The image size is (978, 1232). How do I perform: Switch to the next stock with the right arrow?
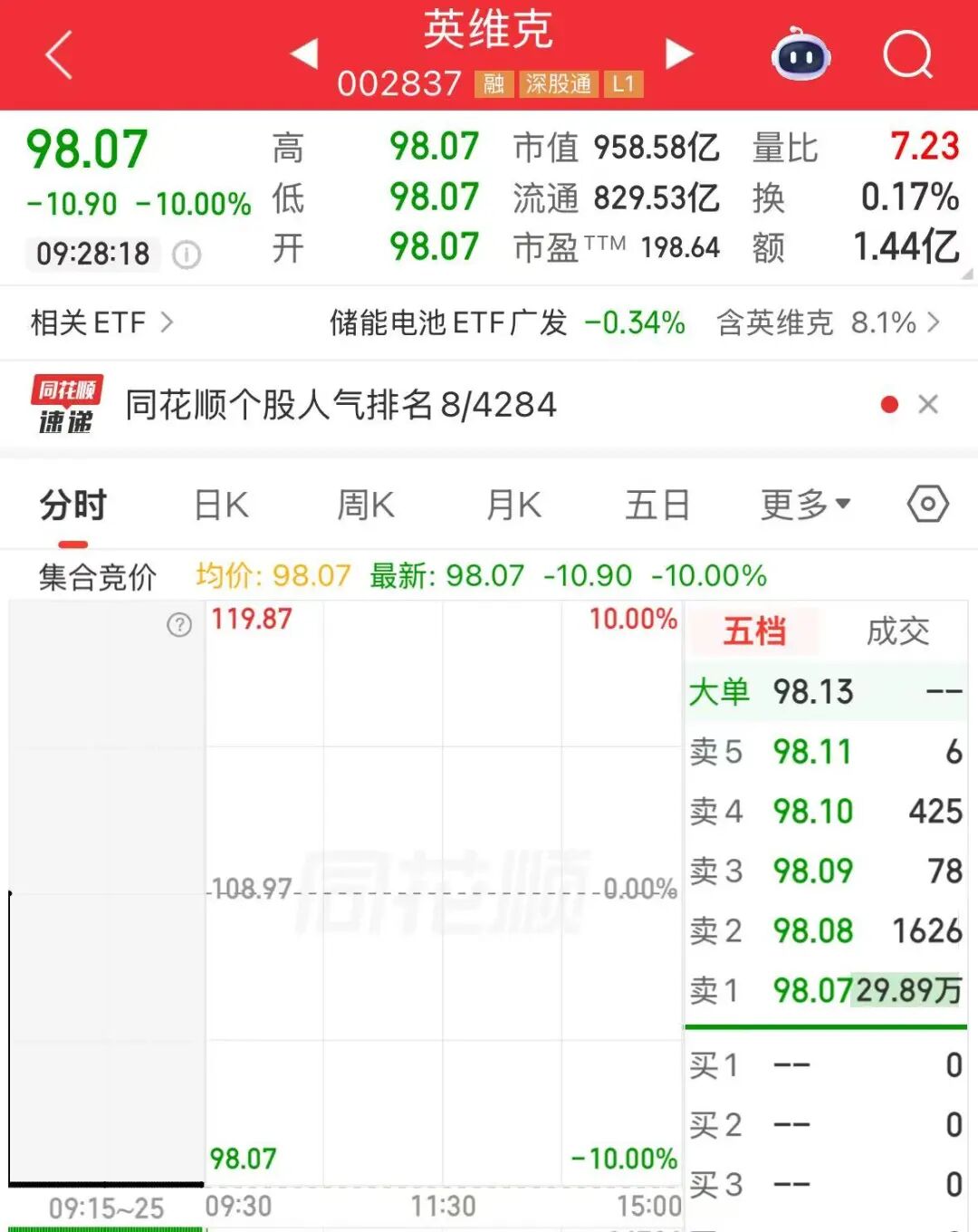coord(678,53)
